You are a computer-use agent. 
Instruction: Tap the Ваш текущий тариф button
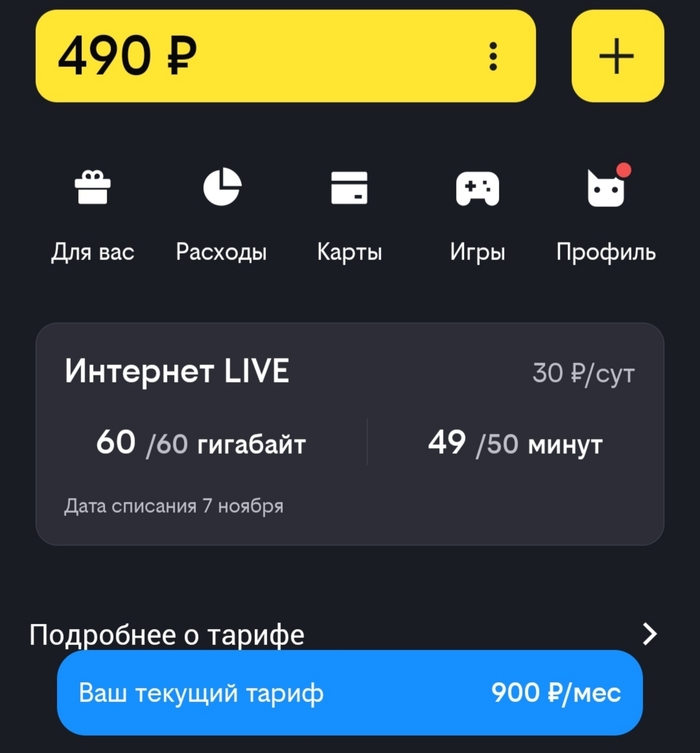[349, 693]
